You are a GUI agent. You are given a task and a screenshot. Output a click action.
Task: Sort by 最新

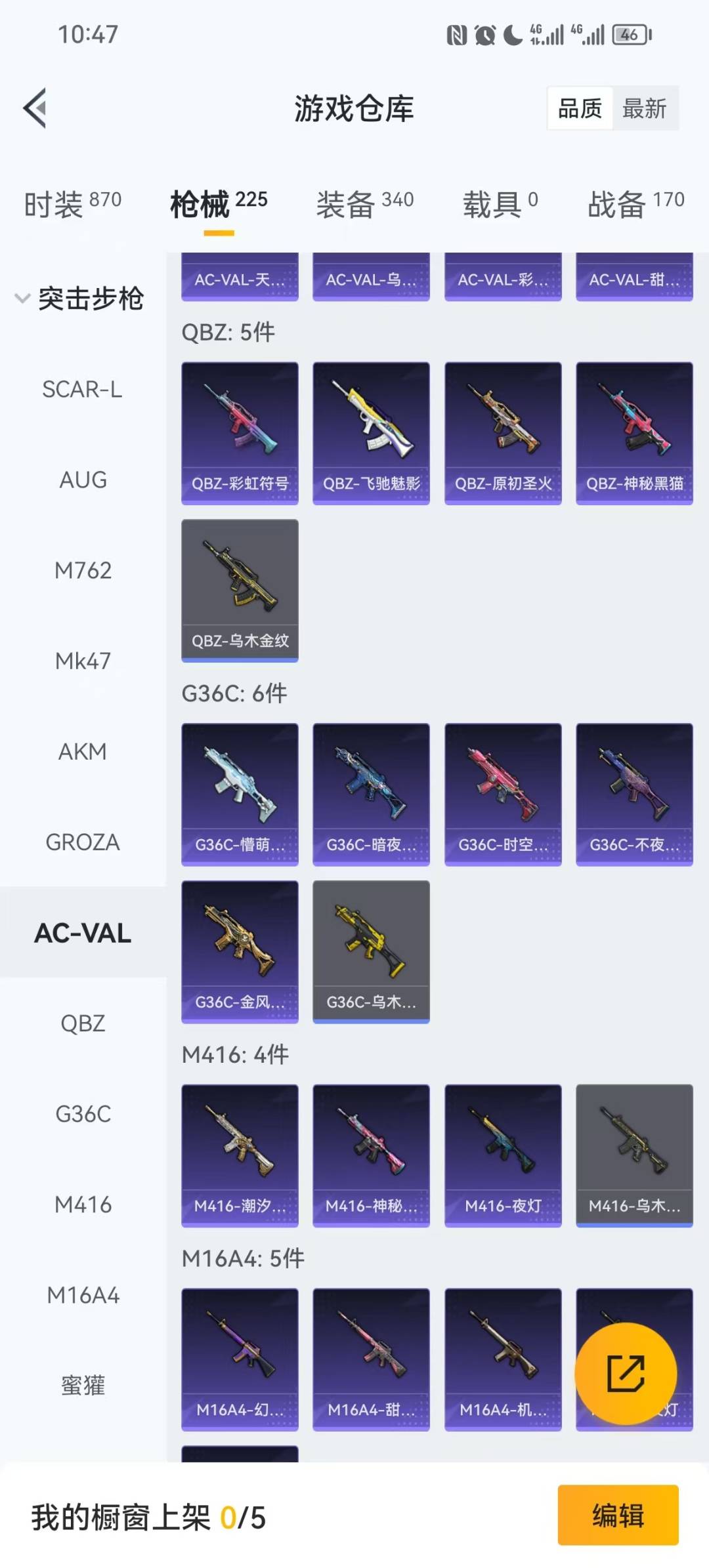tap(644, 108)
